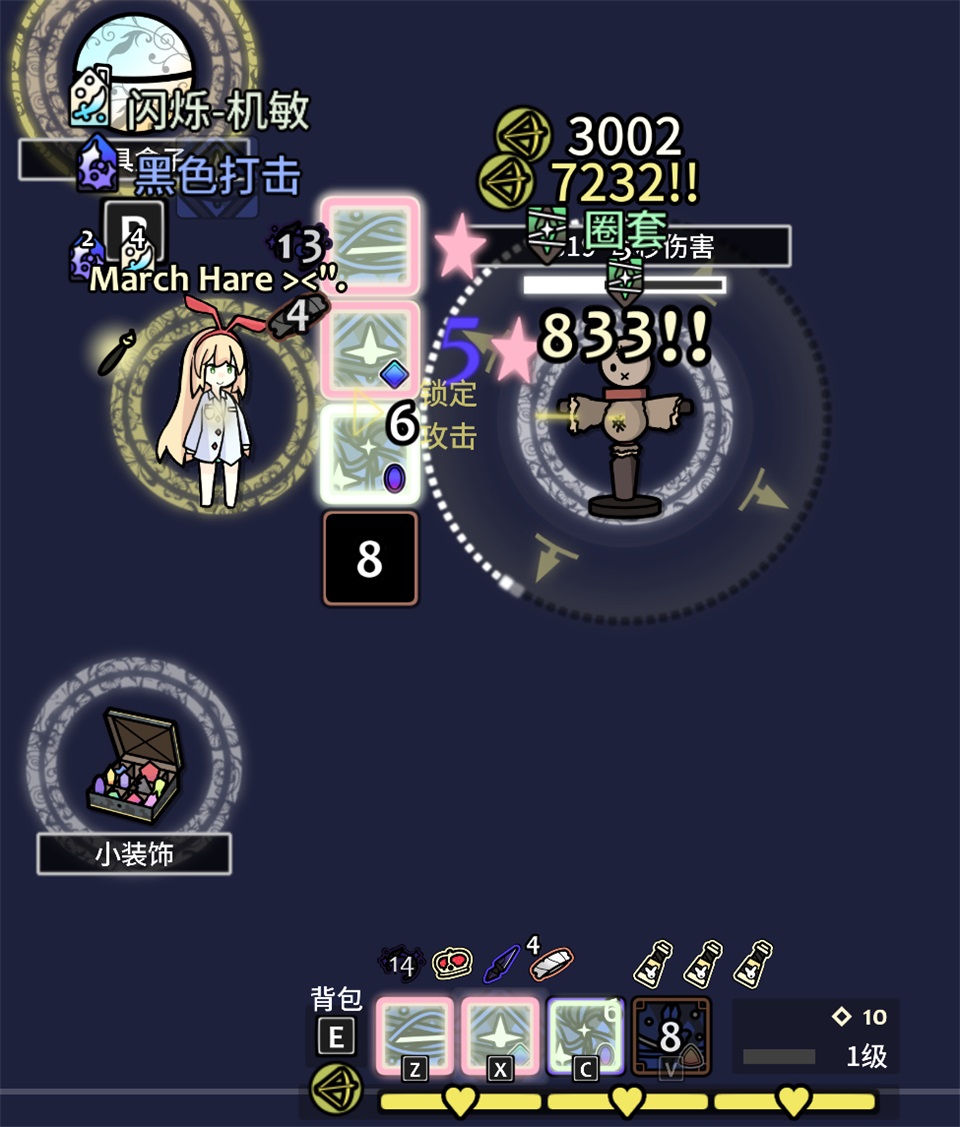Viewport: 960px width, 1127px height.
Task: Use the skill card bound to Z
Action: coord(414,1036)
